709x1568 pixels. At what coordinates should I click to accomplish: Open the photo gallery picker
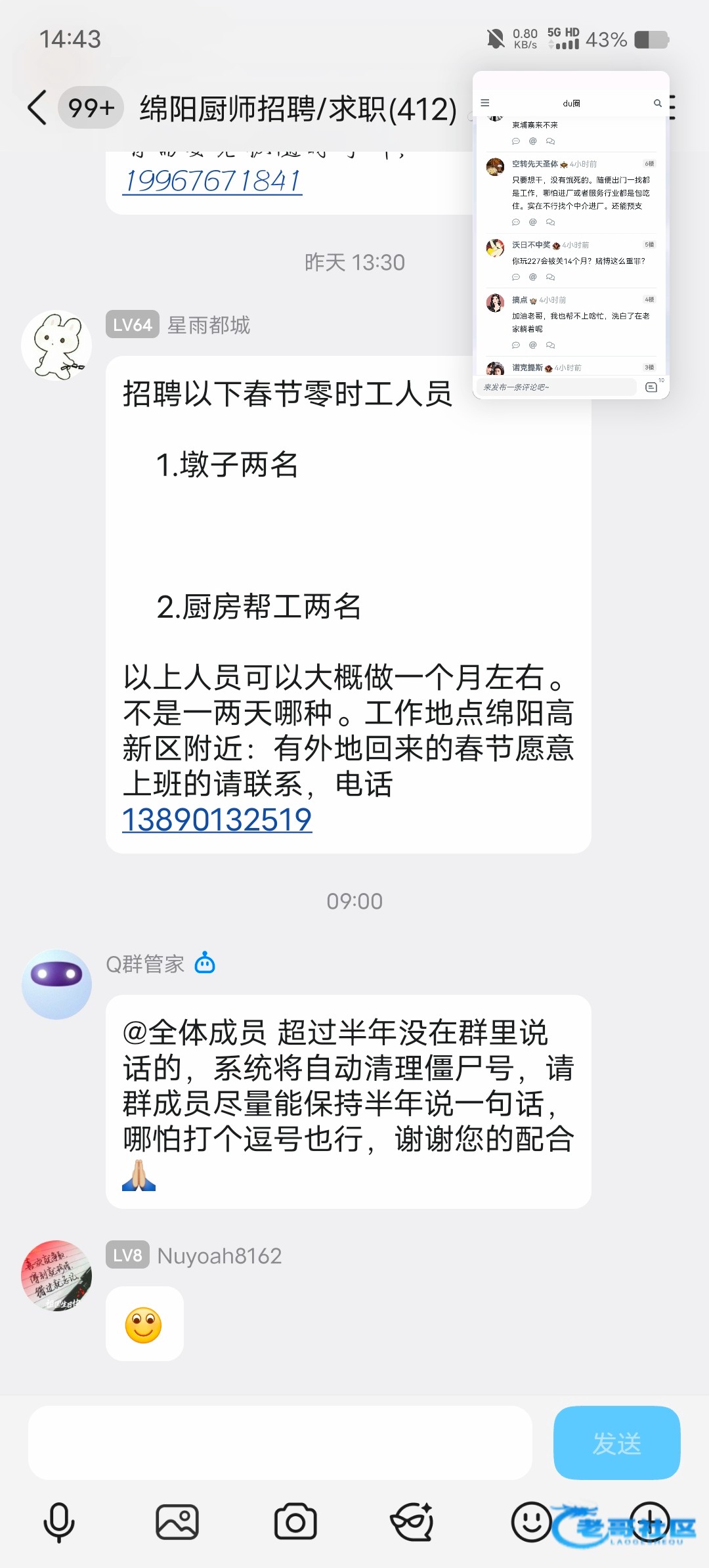[177, 1522]
